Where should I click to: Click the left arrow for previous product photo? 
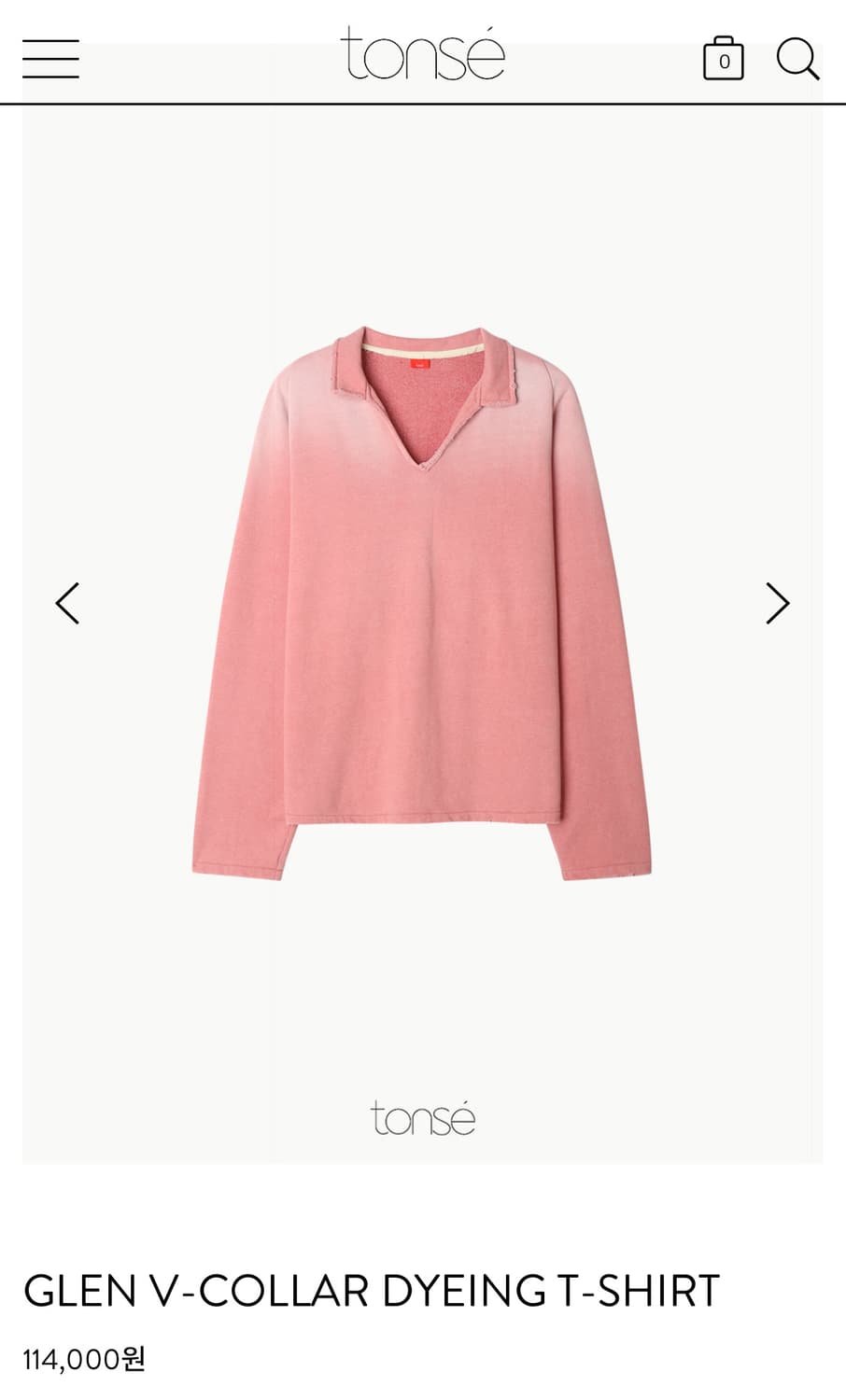(67, 604)
